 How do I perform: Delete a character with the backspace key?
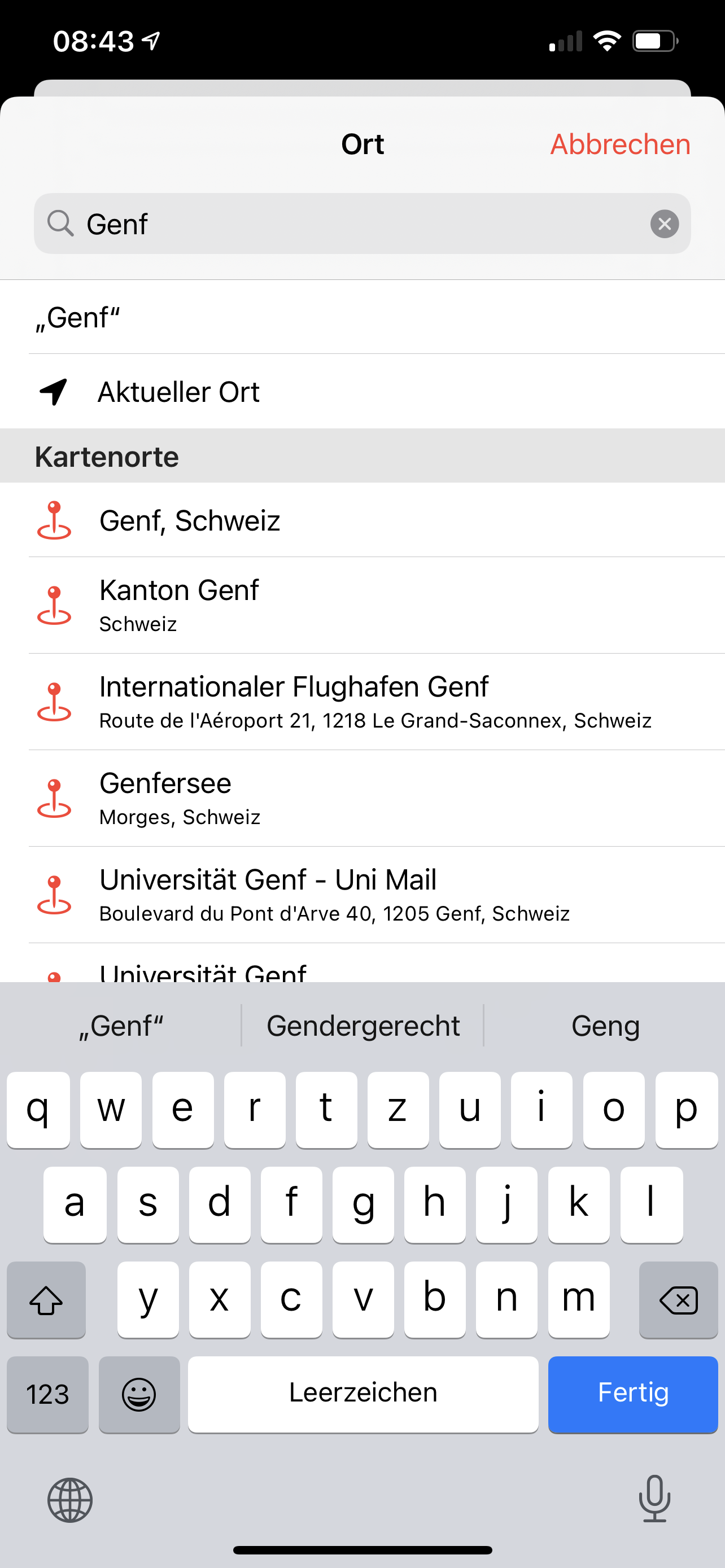678,1299
